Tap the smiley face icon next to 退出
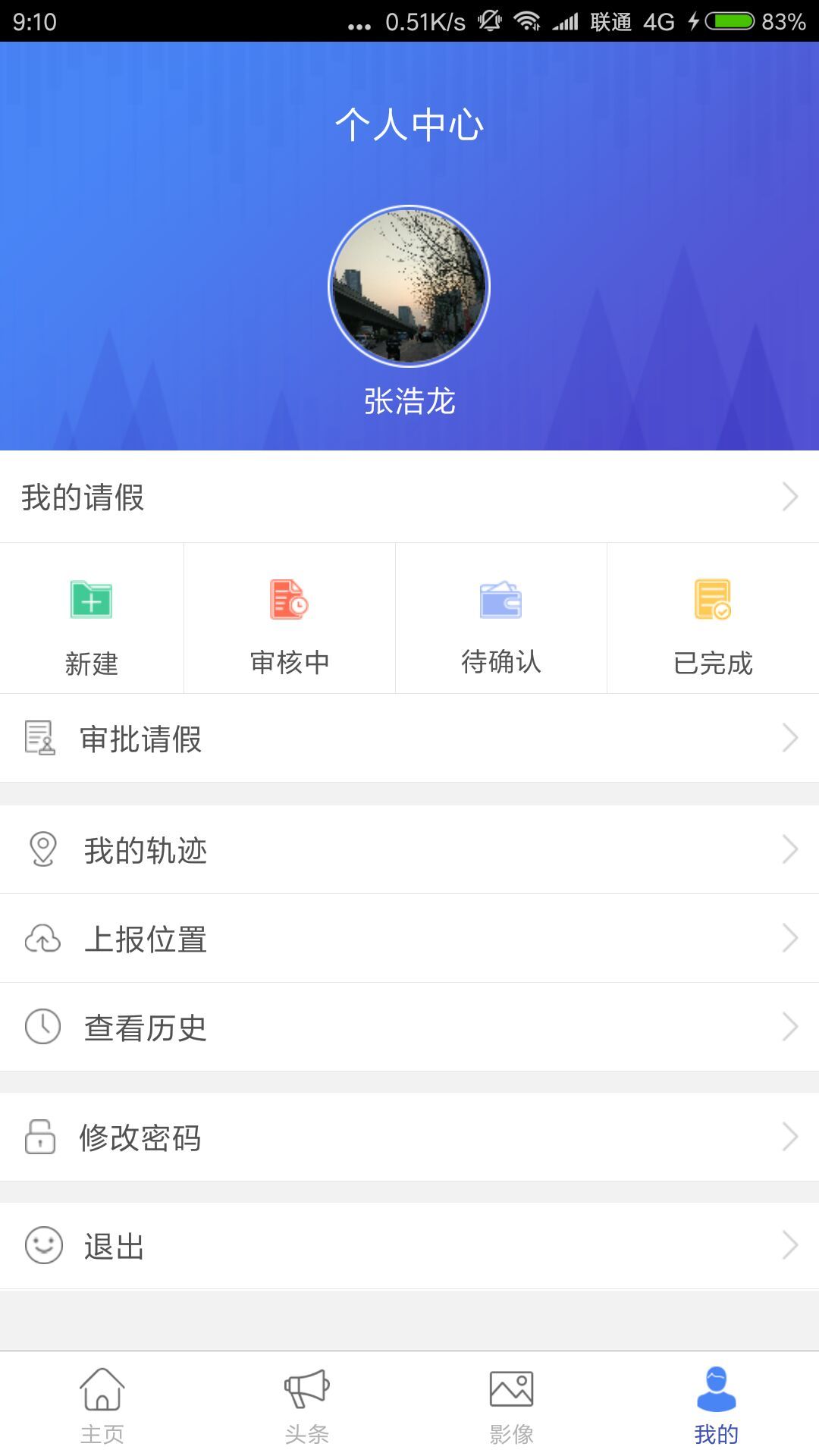Image resolution: width=819 pixels, height=1456 pixels. [x=42, y=1244]
